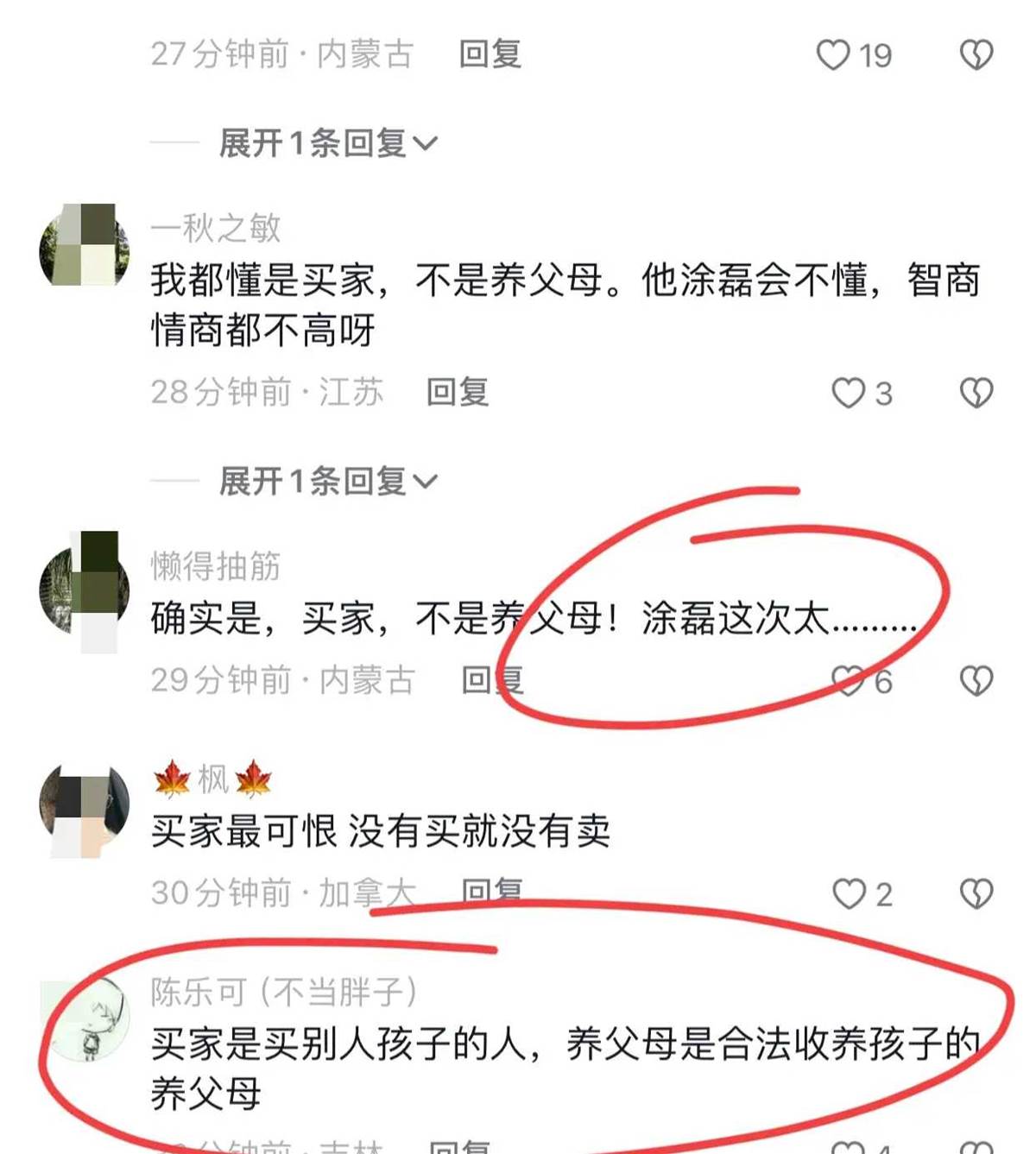Expand 展开1条回复 above 一秋之敏's comment
This screenshot has width=1036, height=1154.
328,143
